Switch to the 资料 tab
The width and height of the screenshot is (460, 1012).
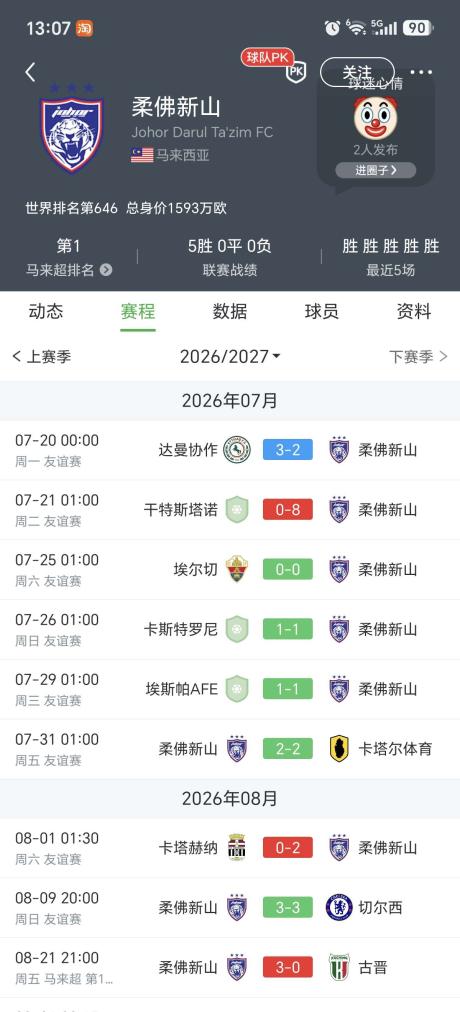[414, 312]
